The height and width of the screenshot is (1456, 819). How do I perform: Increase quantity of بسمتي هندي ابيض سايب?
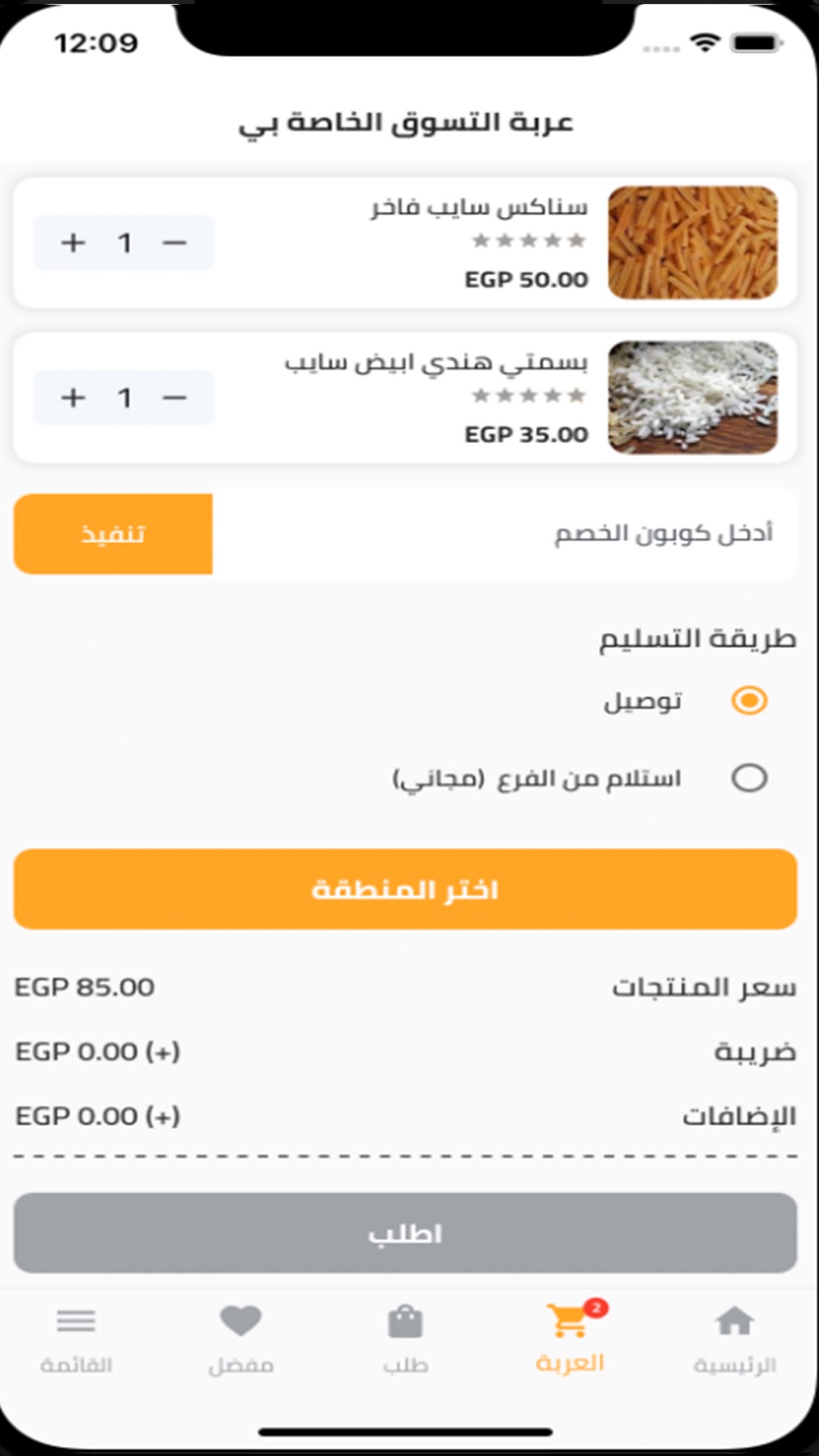(x=73, y=398)
